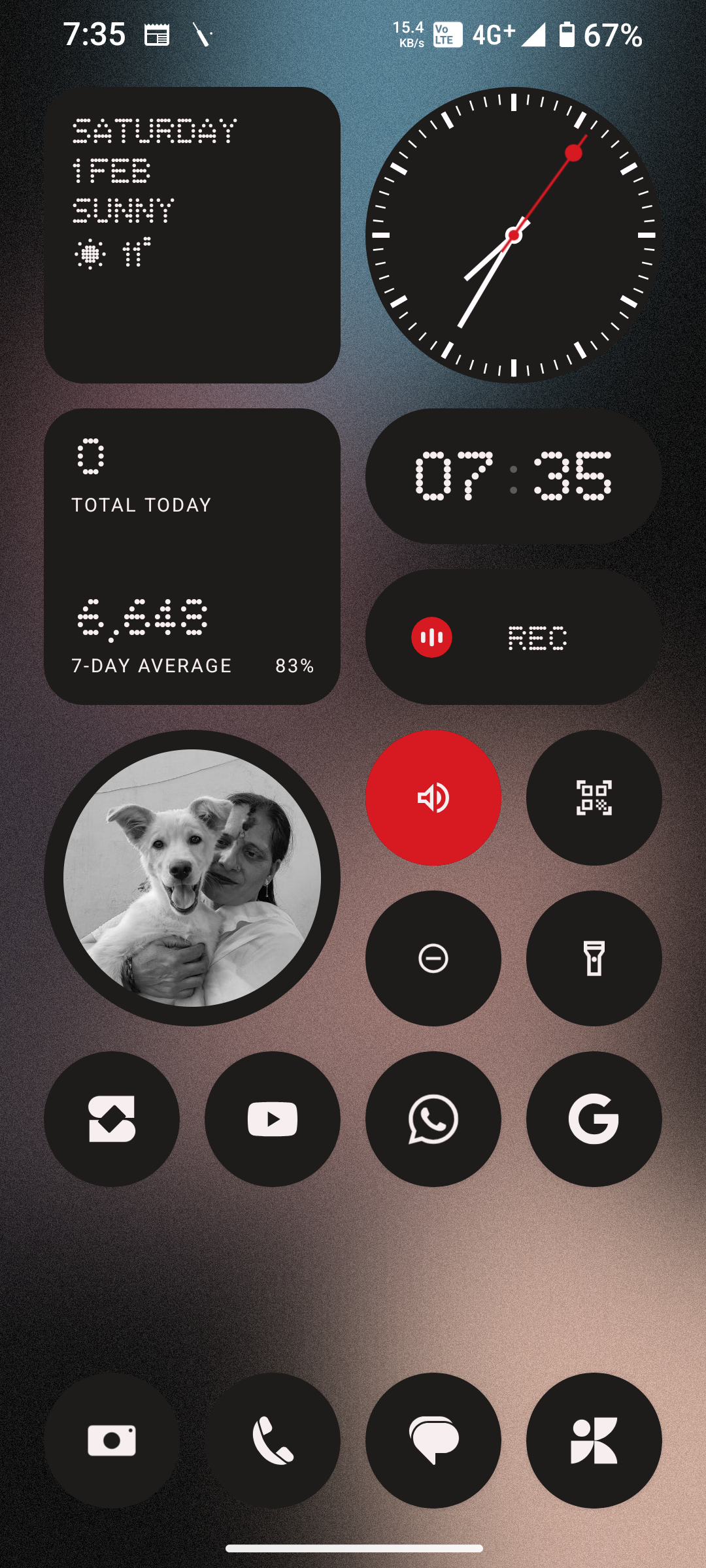Open the date and weather widget
The height and width of the screenshot is (1568, 706).
192,235
